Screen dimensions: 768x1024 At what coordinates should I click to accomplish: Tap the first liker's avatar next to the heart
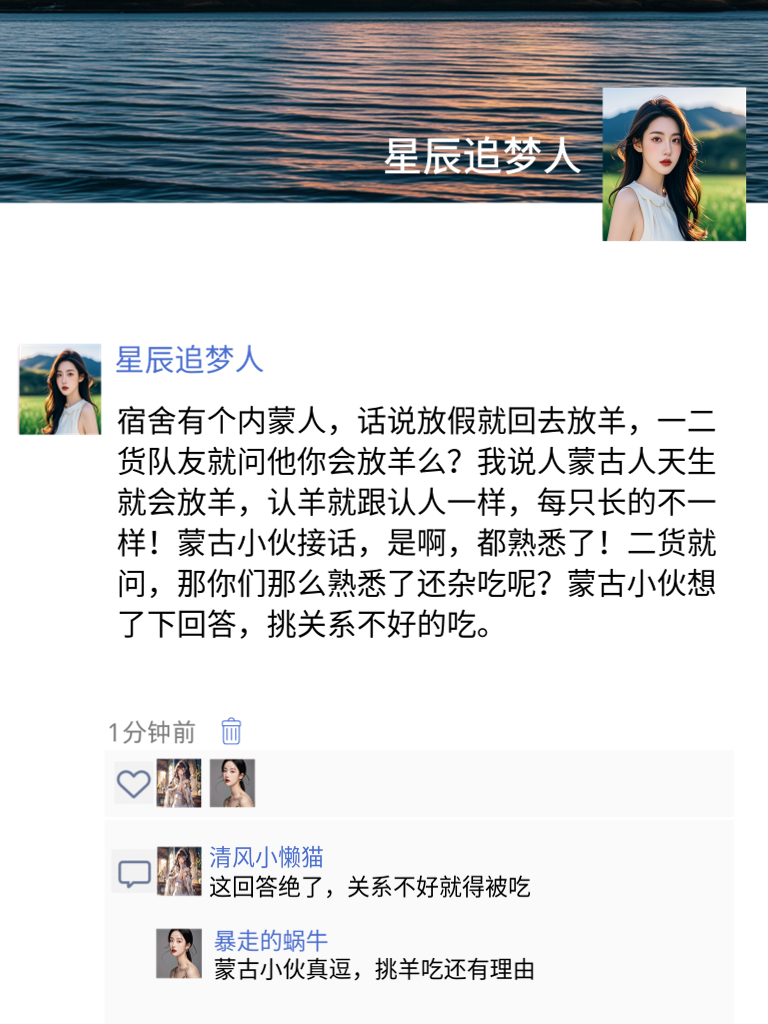[180, 785]
